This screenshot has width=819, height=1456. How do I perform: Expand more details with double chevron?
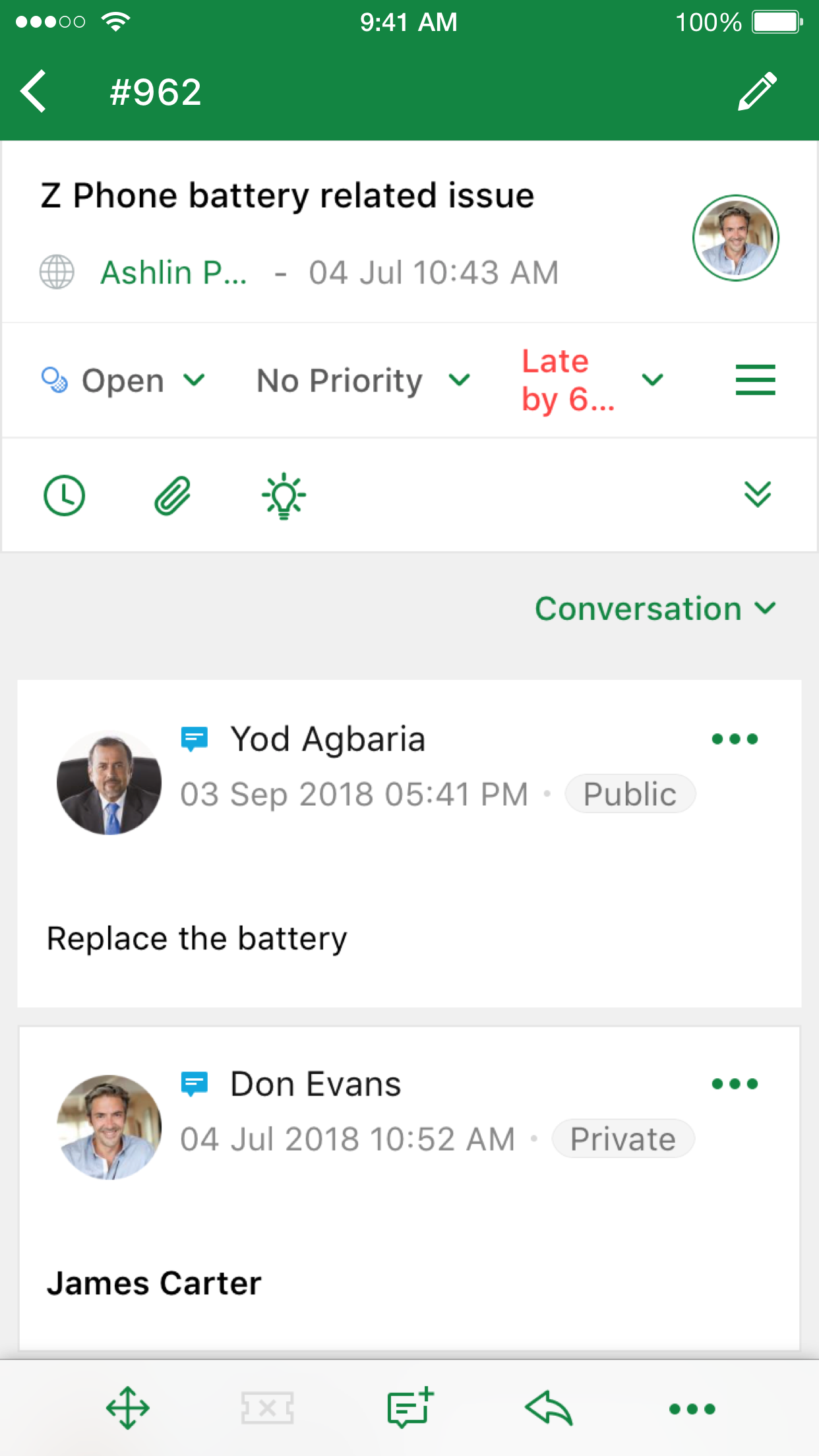757,494
